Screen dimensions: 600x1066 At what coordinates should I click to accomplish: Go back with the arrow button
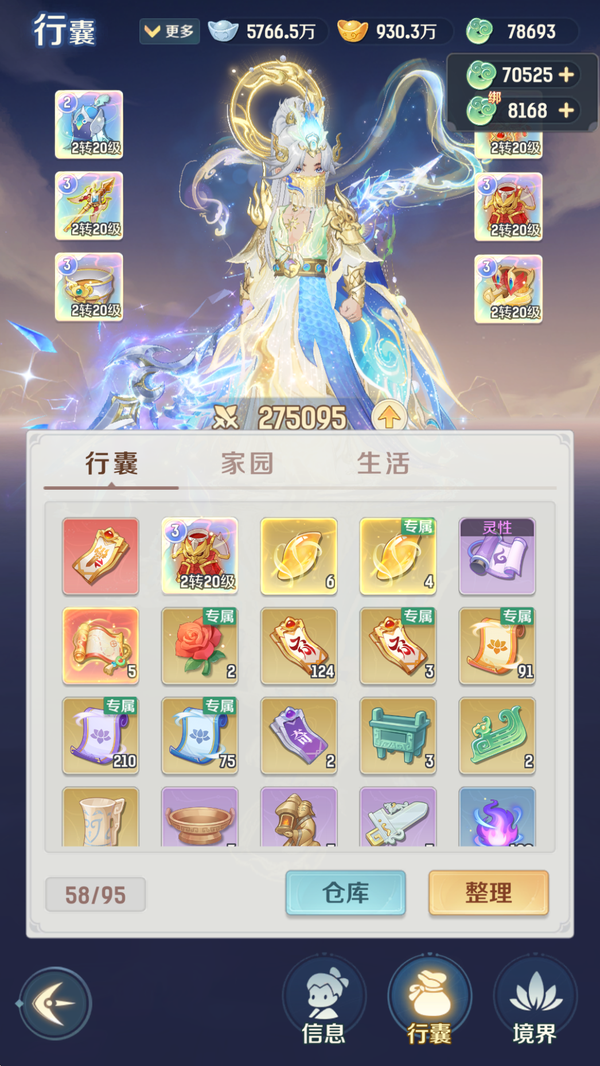click(x=56, y=1003)
